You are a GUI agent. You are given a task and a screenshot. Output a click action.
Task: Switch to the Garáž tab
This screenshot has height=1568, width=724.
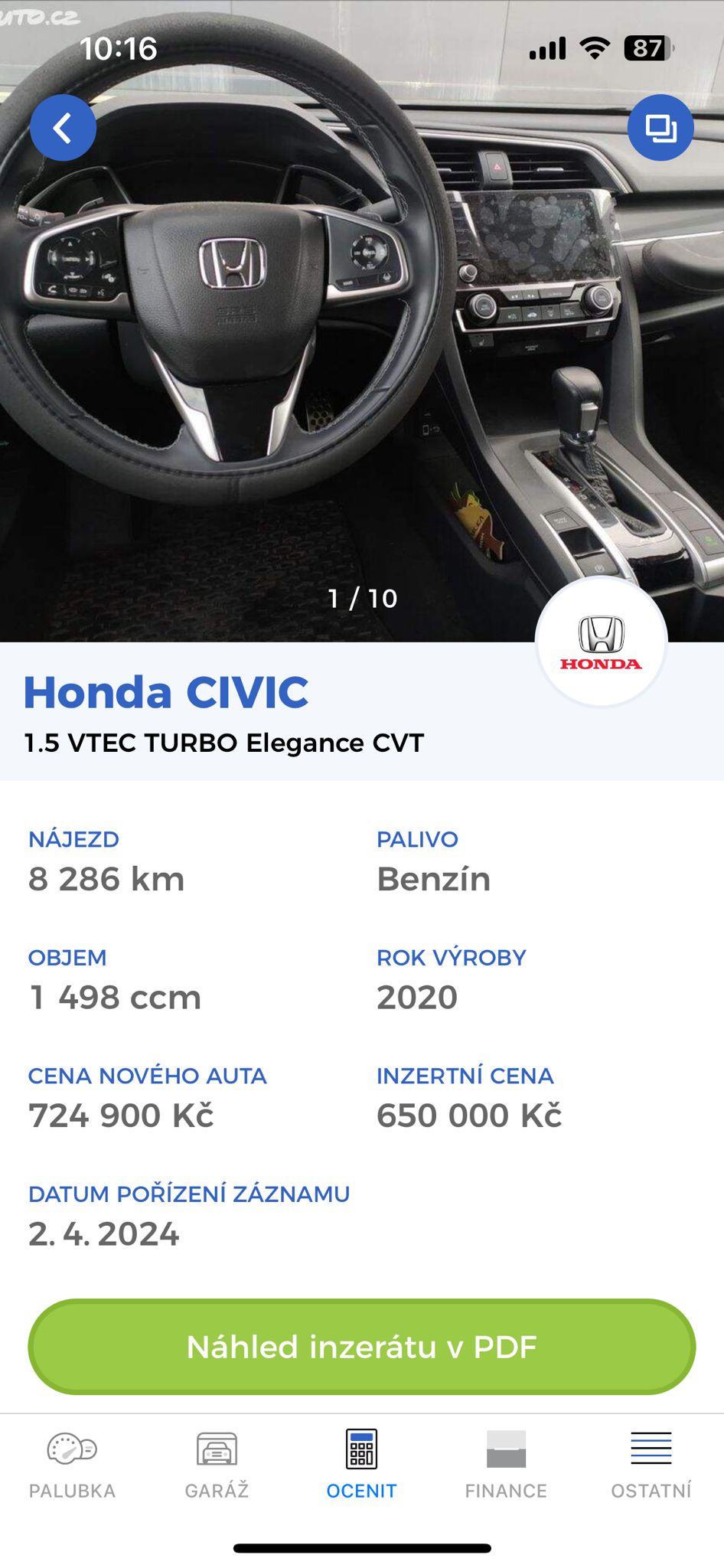click(217, 1465)
